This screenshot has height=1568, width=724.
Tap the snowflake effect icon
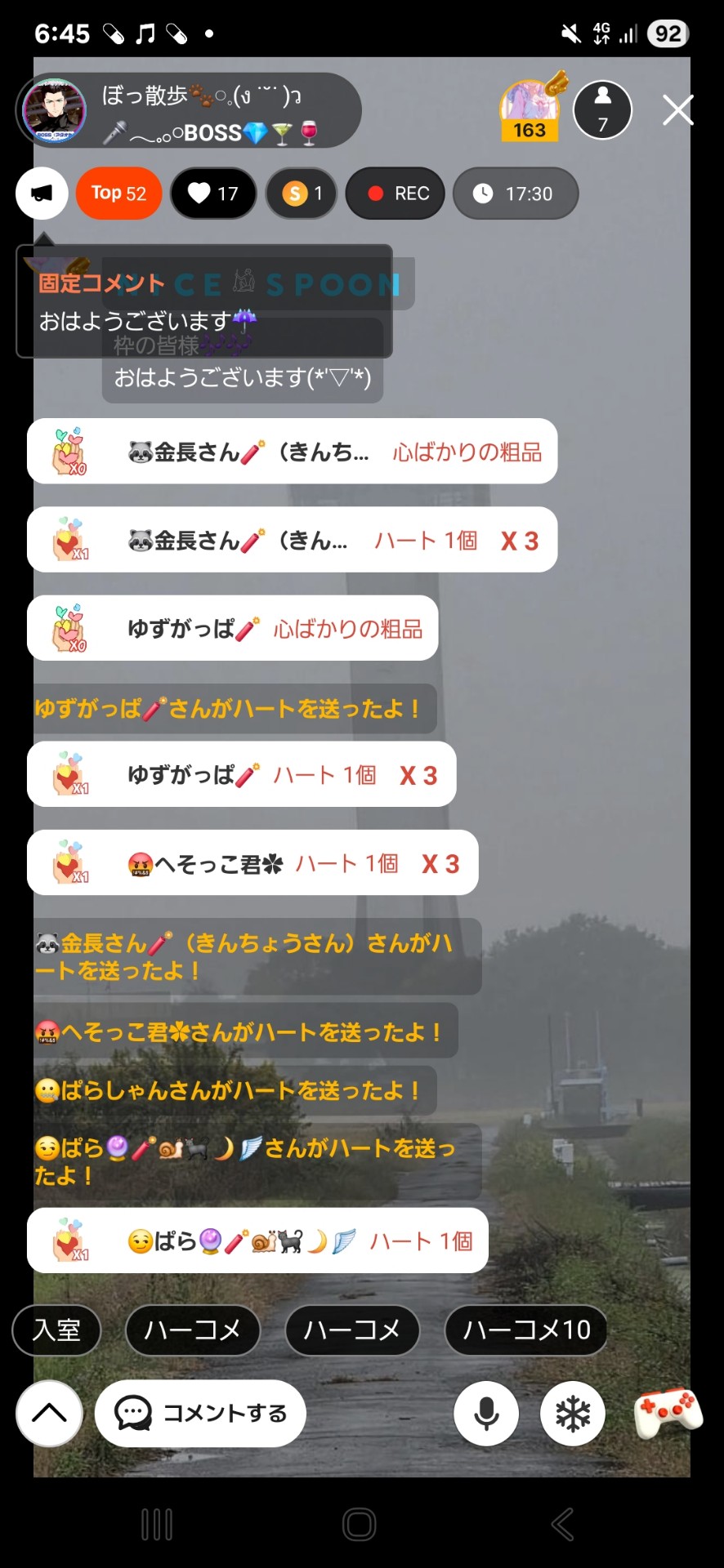[572, 1414]
